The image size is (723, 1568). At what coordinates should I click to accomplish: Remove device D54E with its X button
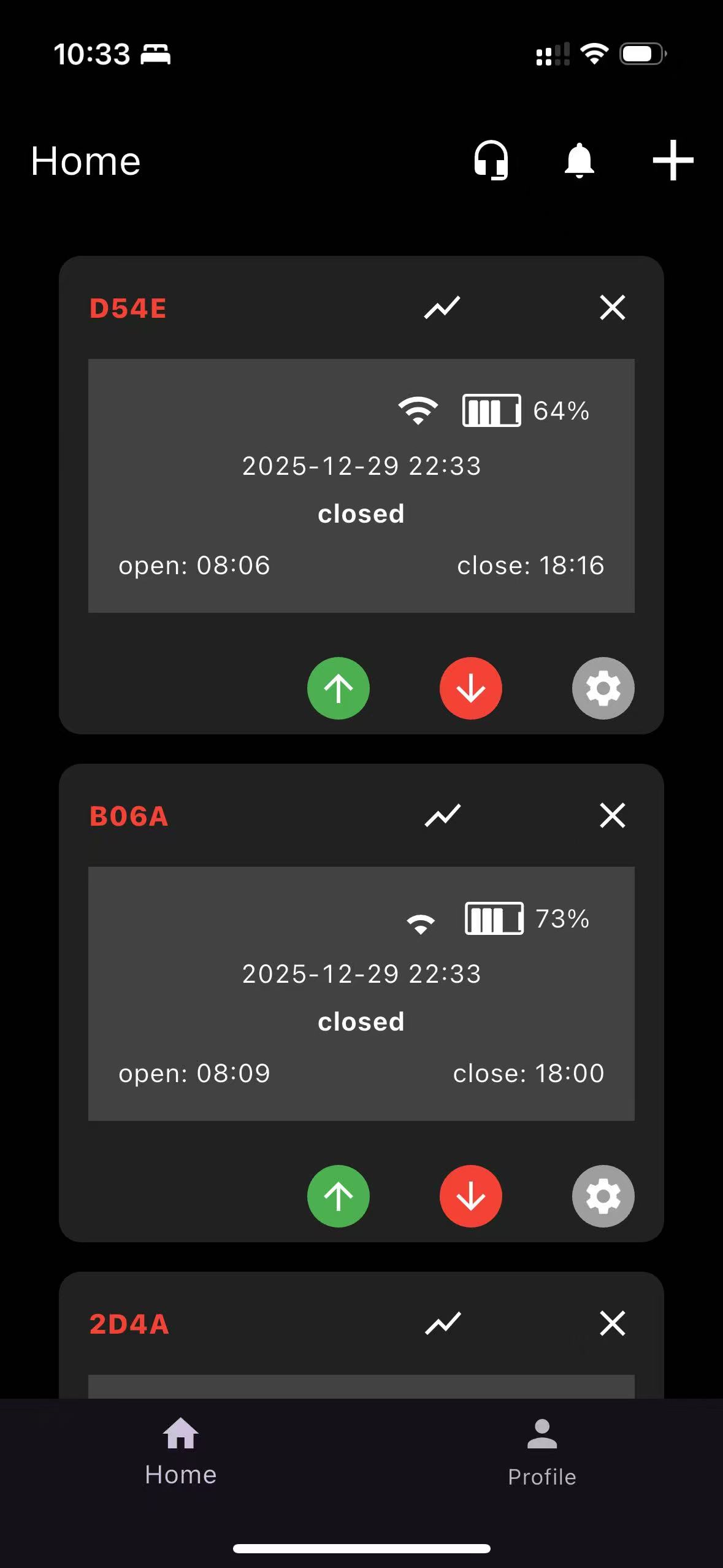point(611,308)
